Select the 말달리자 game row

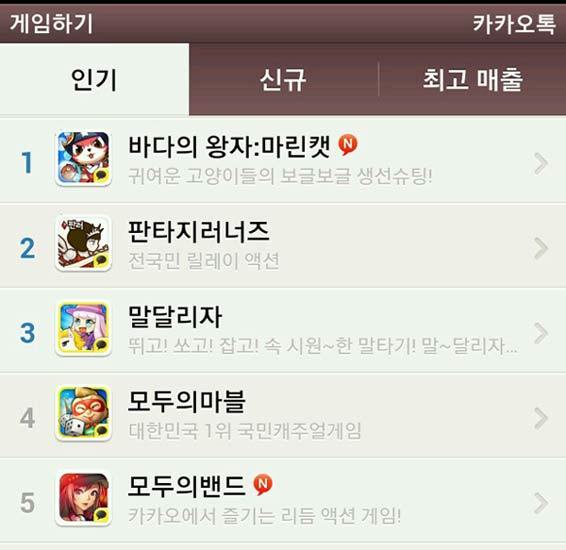pyautogui.click(x=283, y=331)
